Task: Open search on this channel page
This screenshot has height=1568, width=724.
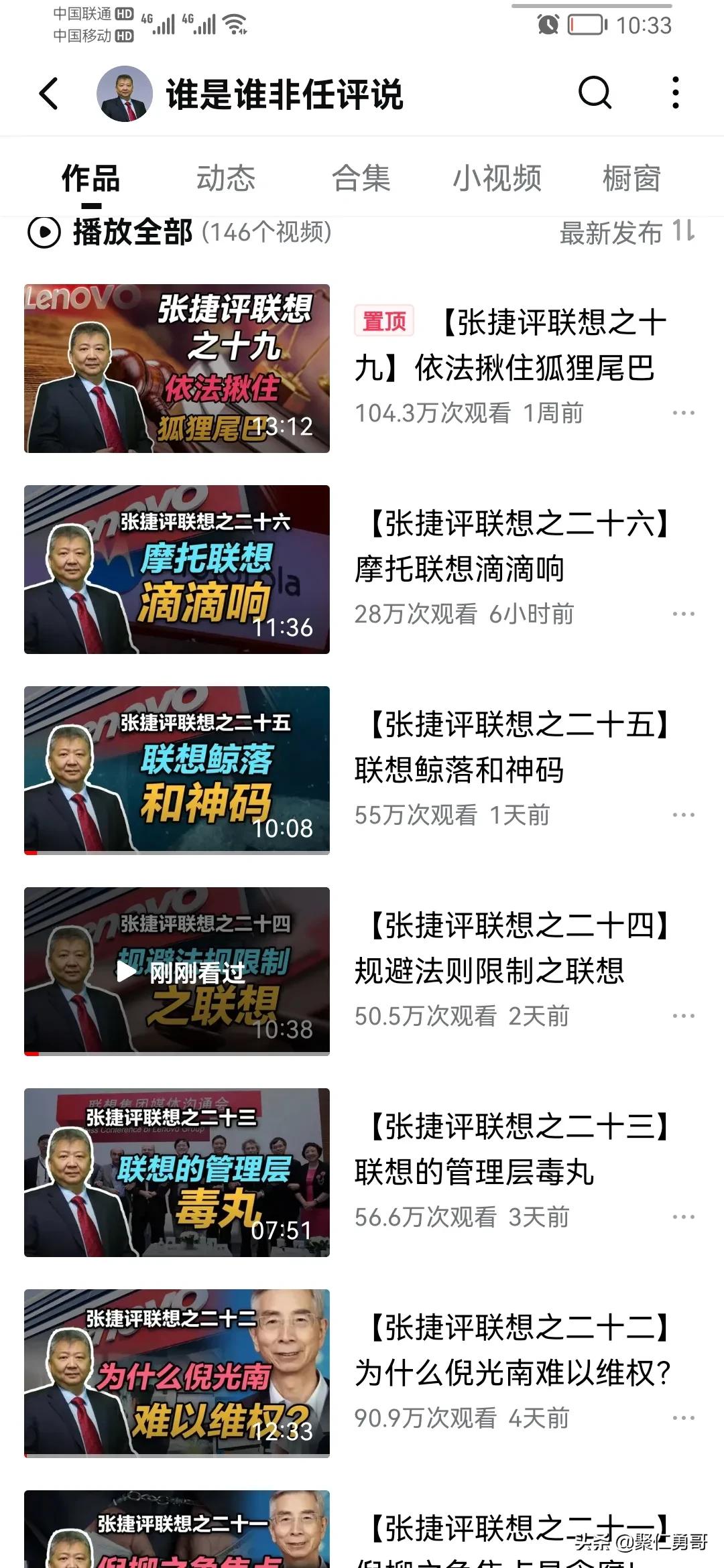Action: tap(595, 92)
